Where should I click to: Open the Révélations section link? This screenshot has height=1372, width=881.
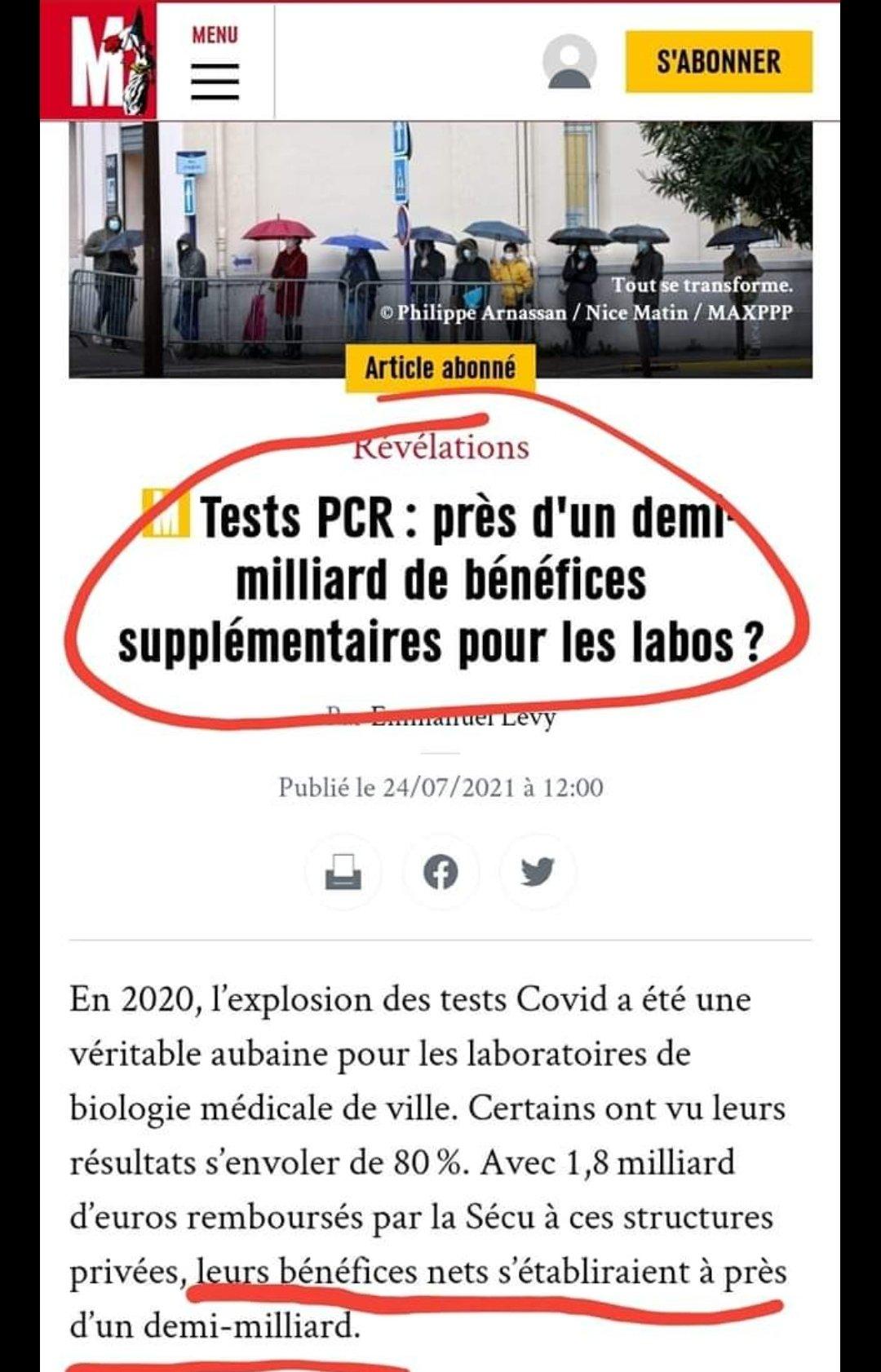tap(440, 447)
